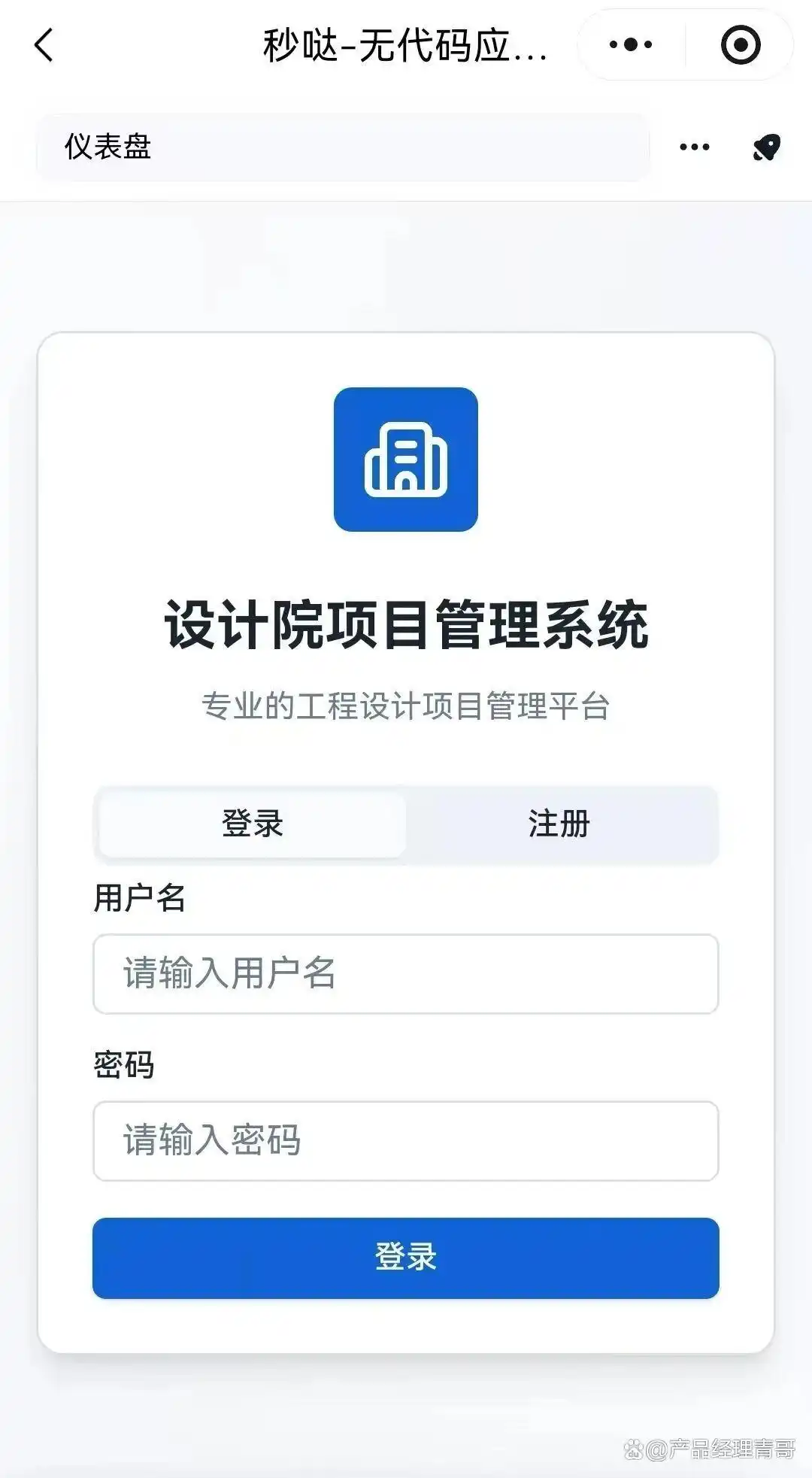Tap the back arrow at top left
Screen dimensions: 812x1478
point(43,45)
